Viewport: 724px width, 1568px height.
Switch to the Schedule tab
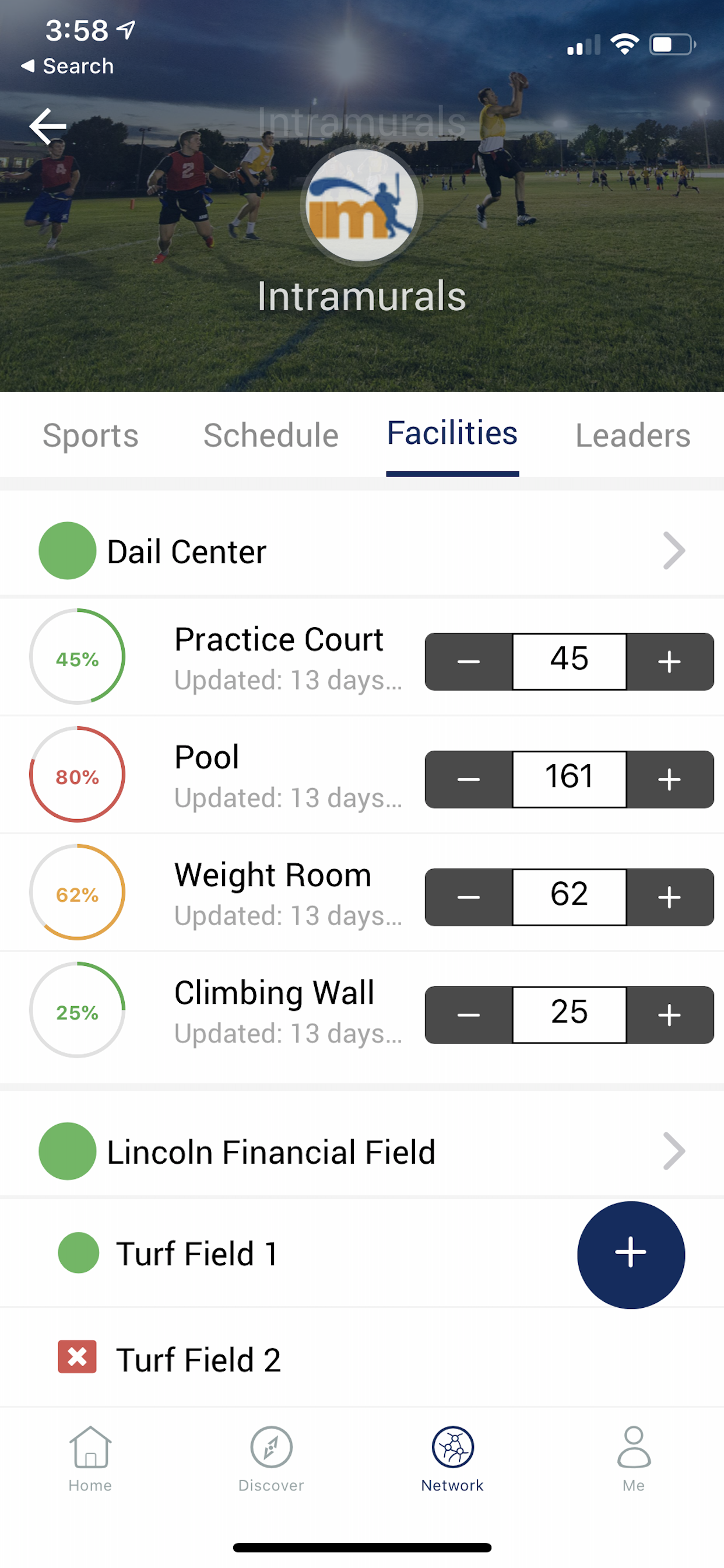(270, 435)
